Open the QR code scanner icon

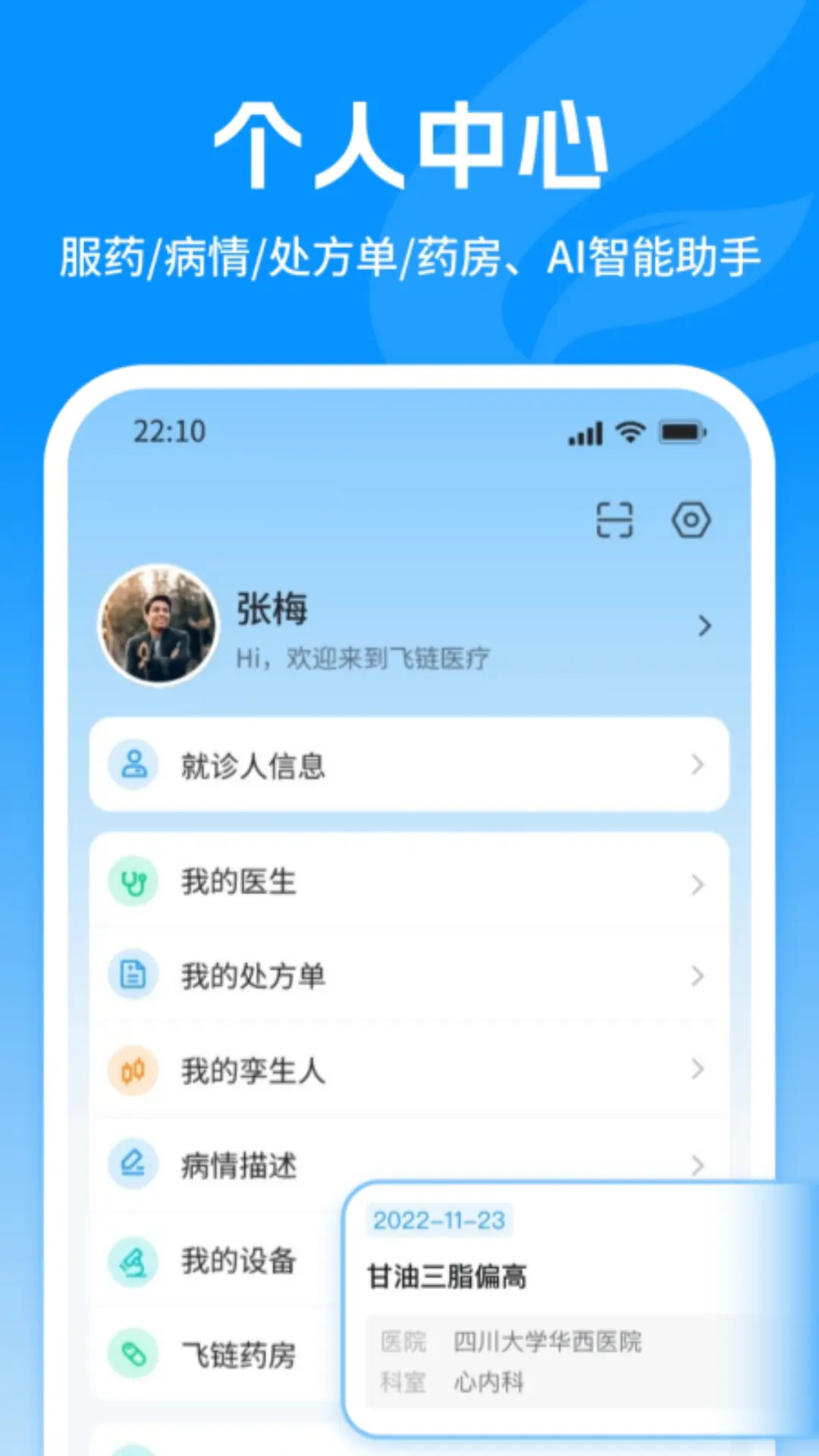pos(614,520)
